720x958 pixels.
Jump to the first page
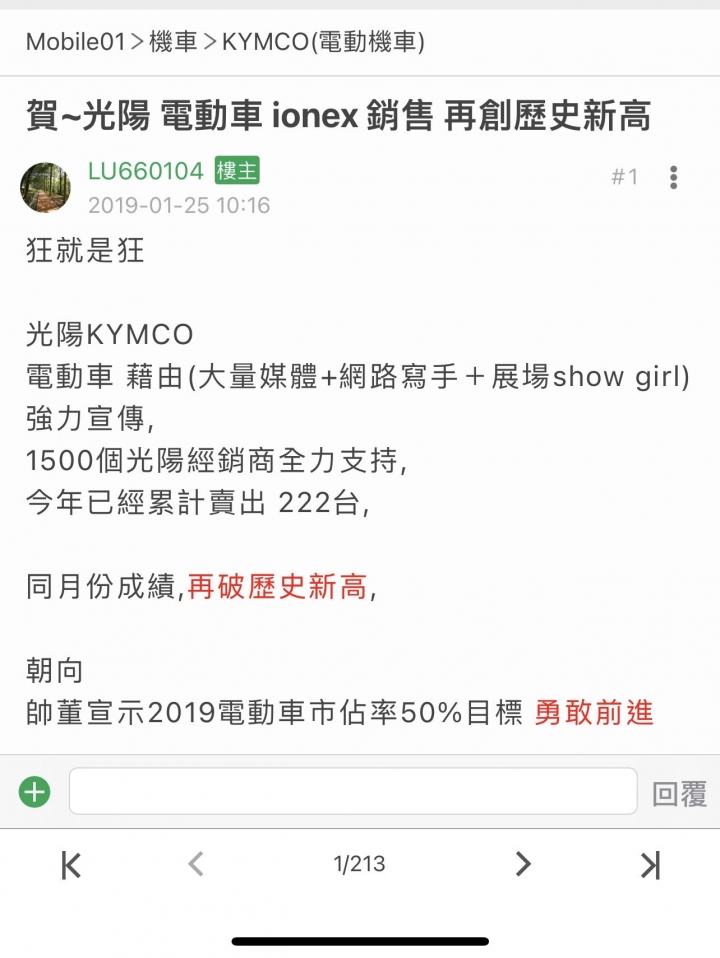point(71,865)
